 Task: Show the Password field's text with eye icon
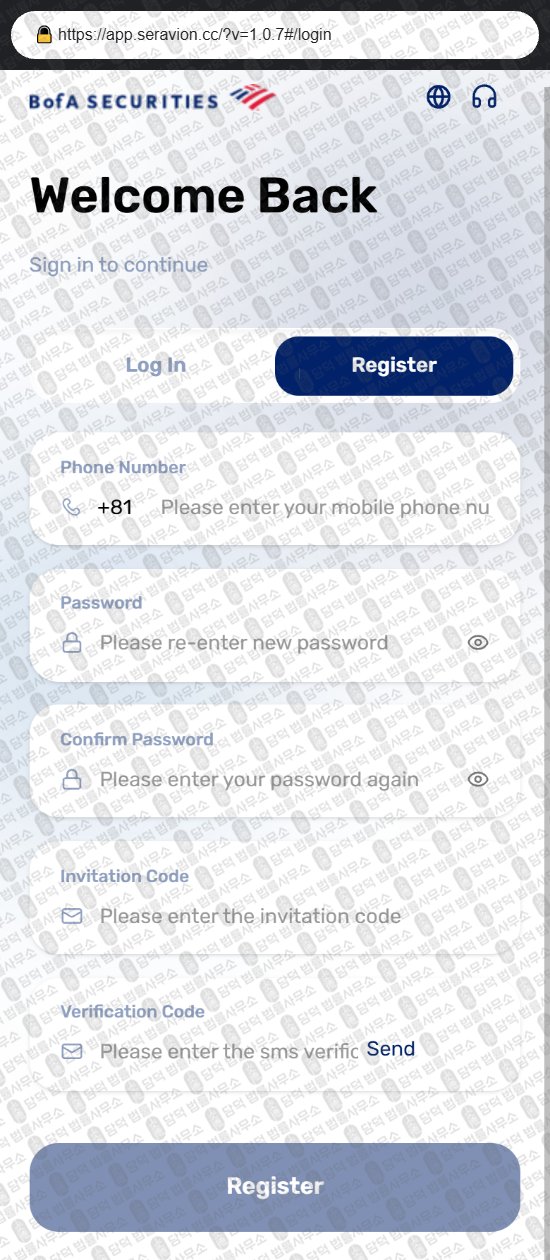pos(478,643)
